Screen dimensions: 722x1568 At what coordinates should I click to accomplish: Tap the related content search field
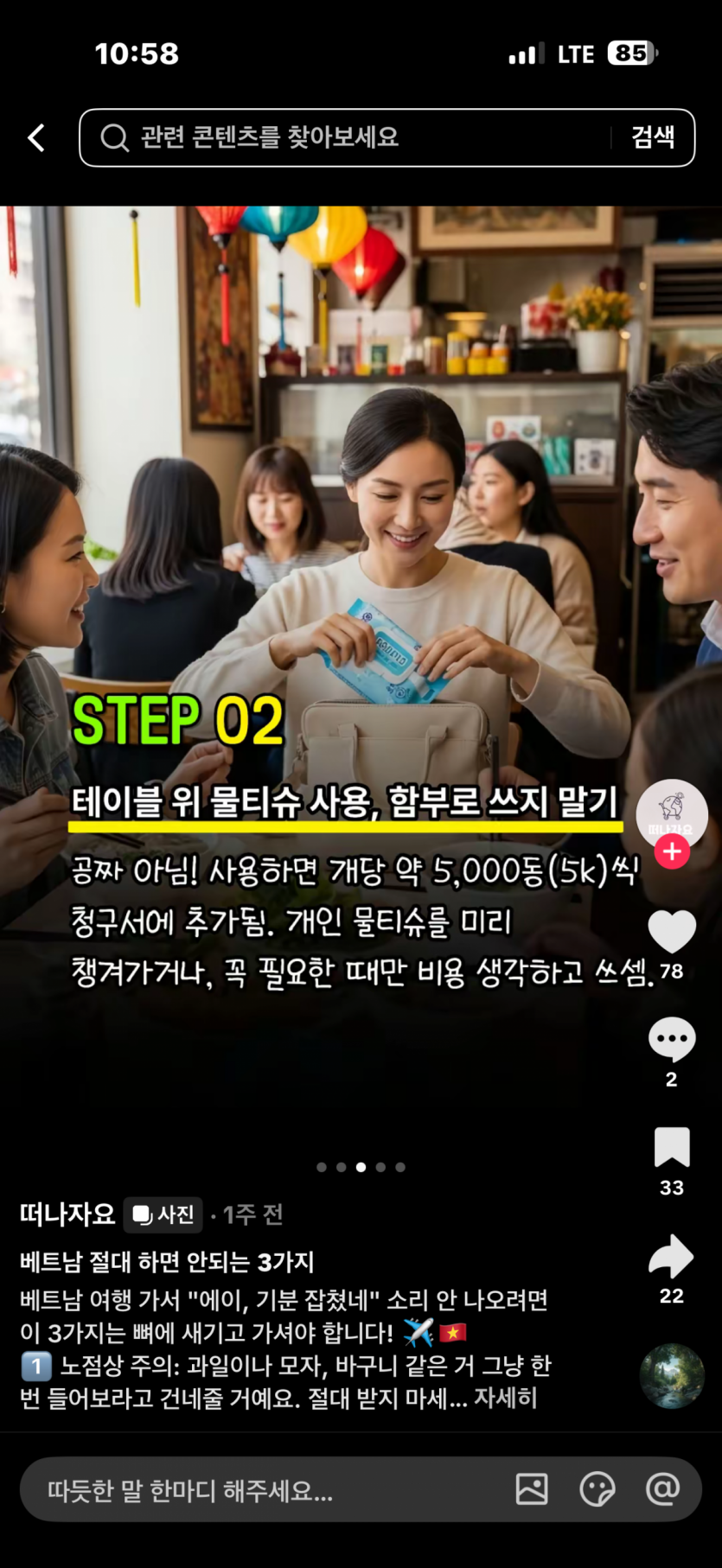(x=346, y=137)
